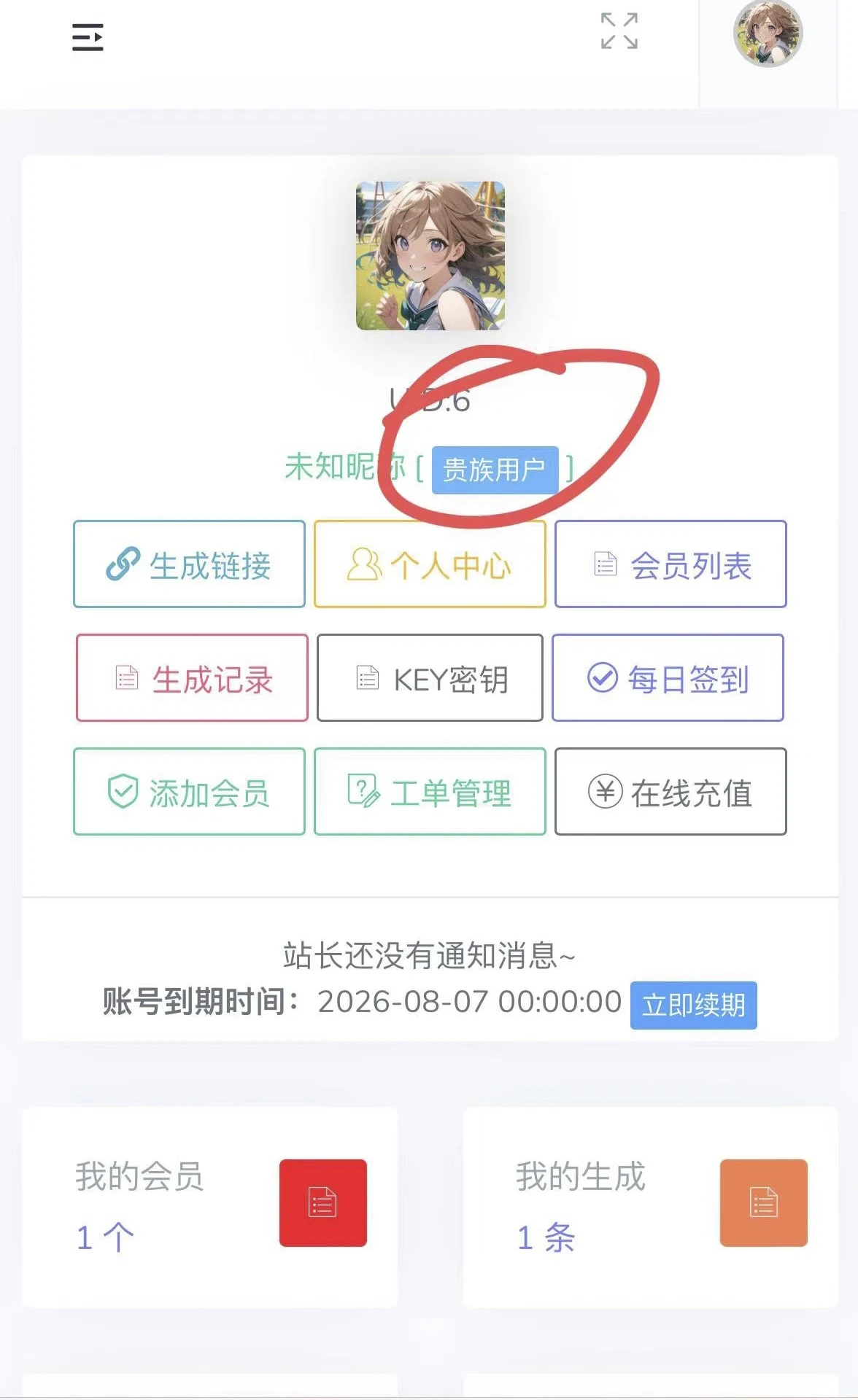
Task: Open the sidebar hamburger menu
Action: pos(88,38)
